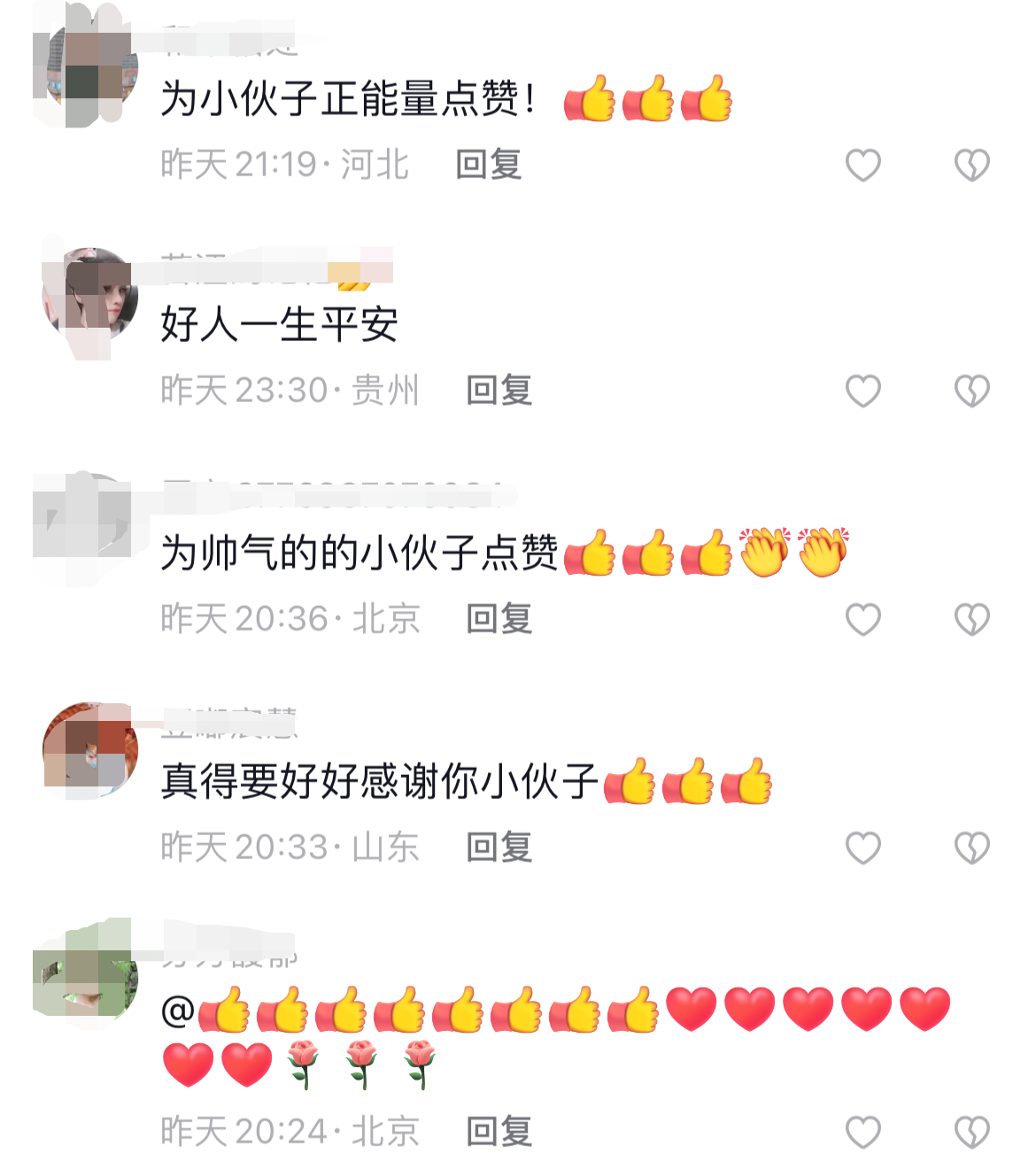Reply to the comment from 山东
The image size is (1036, 1162).
[499, 848]
